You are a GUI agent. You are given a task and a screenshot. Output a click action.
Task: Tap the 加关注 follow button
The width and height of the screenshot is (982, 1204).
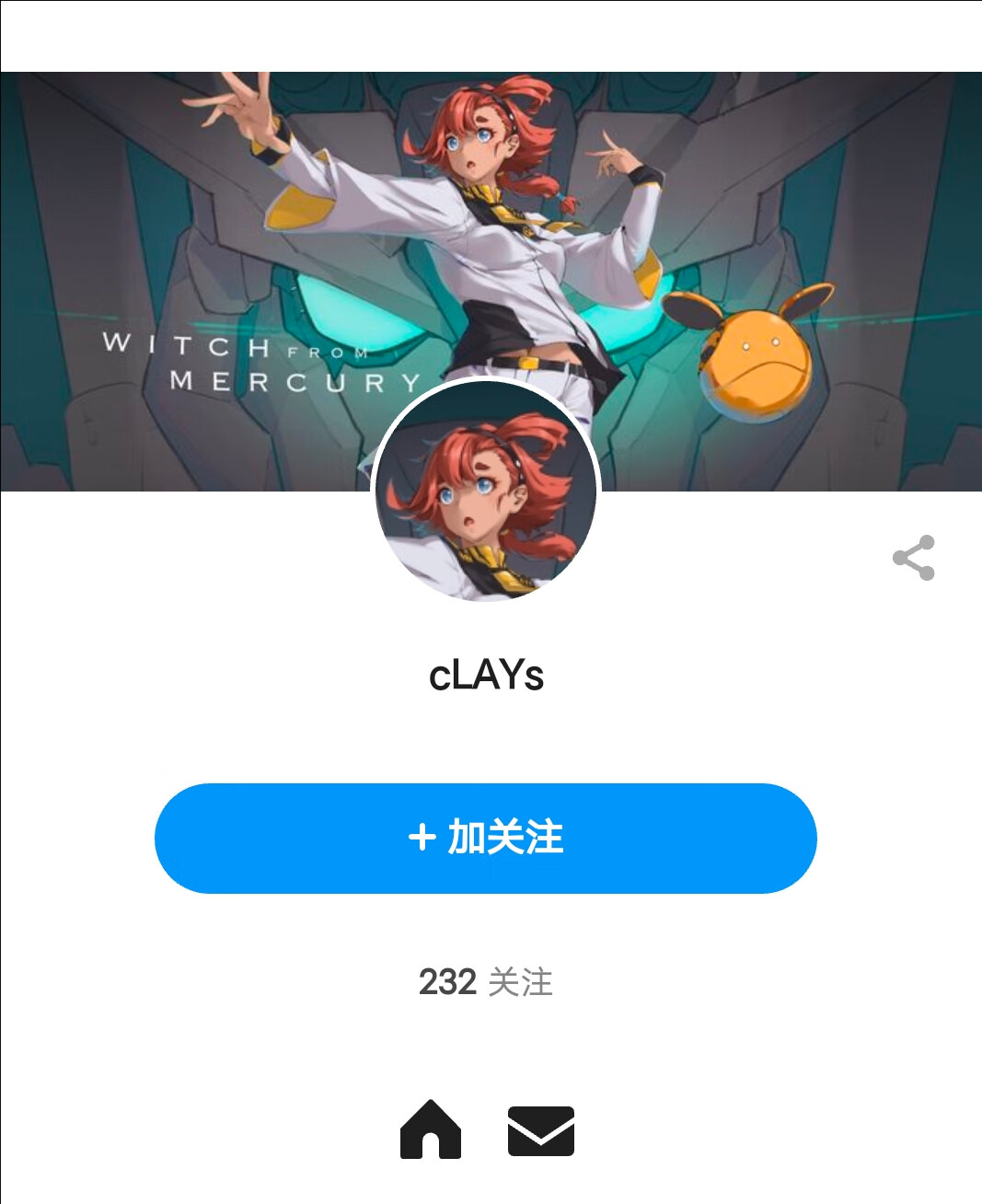pyautogui.click(x=485, y=839)
